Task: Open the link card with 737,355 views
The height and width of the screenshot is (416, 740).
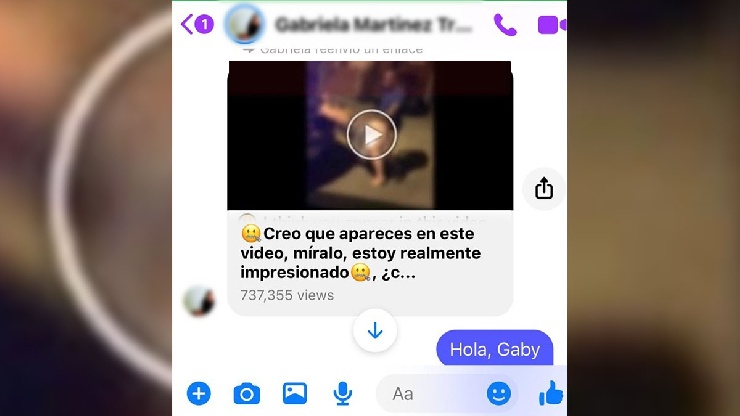Action: 370,262
